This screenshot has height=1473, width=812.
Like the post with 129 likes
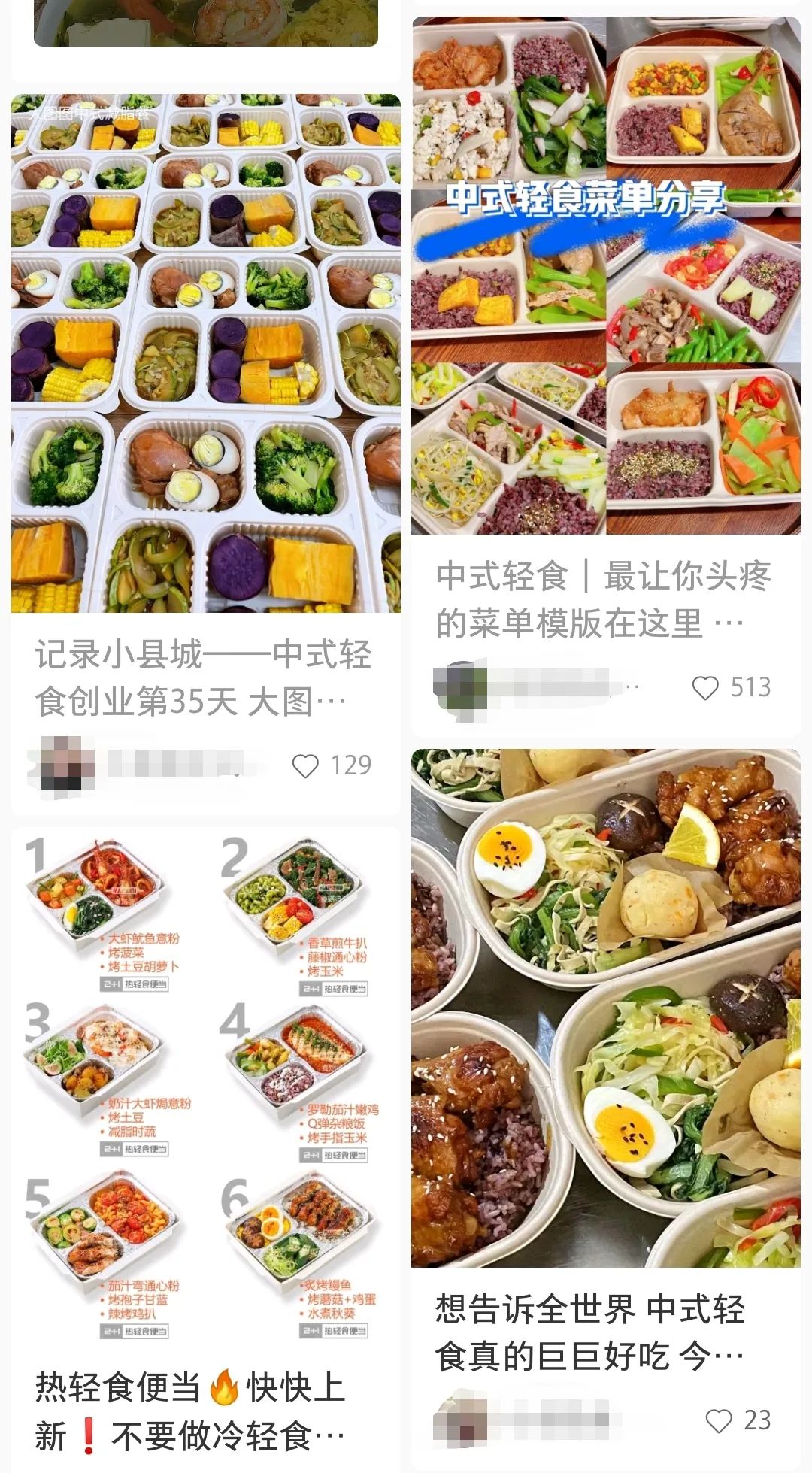click(x=305, y=766)
